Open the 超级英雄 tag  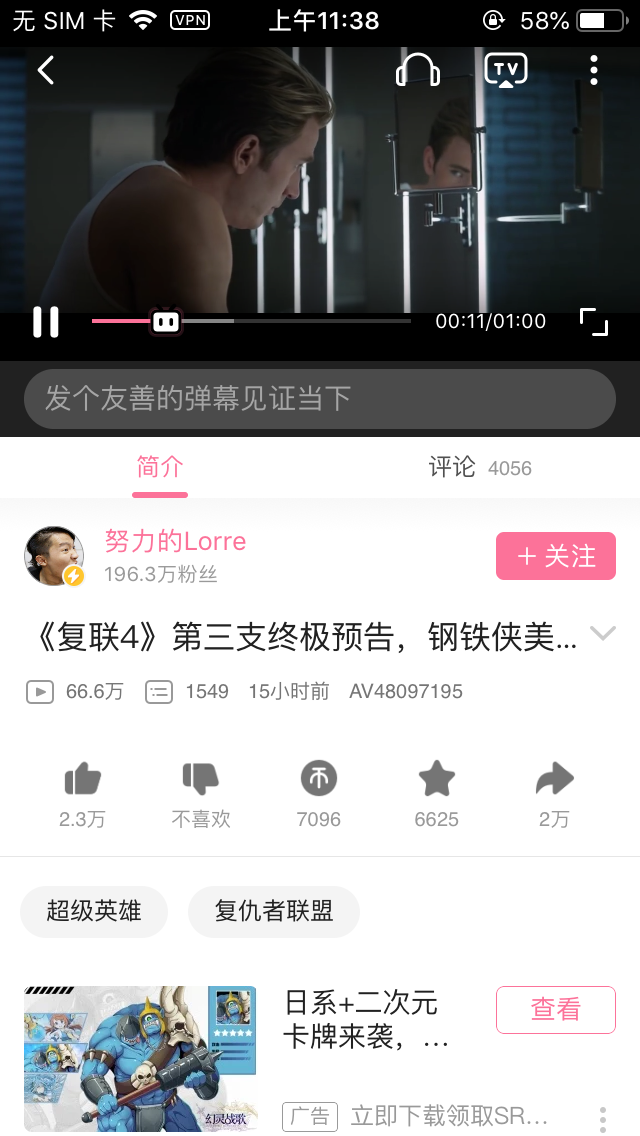pyautogui.click(x=94, y=911)
